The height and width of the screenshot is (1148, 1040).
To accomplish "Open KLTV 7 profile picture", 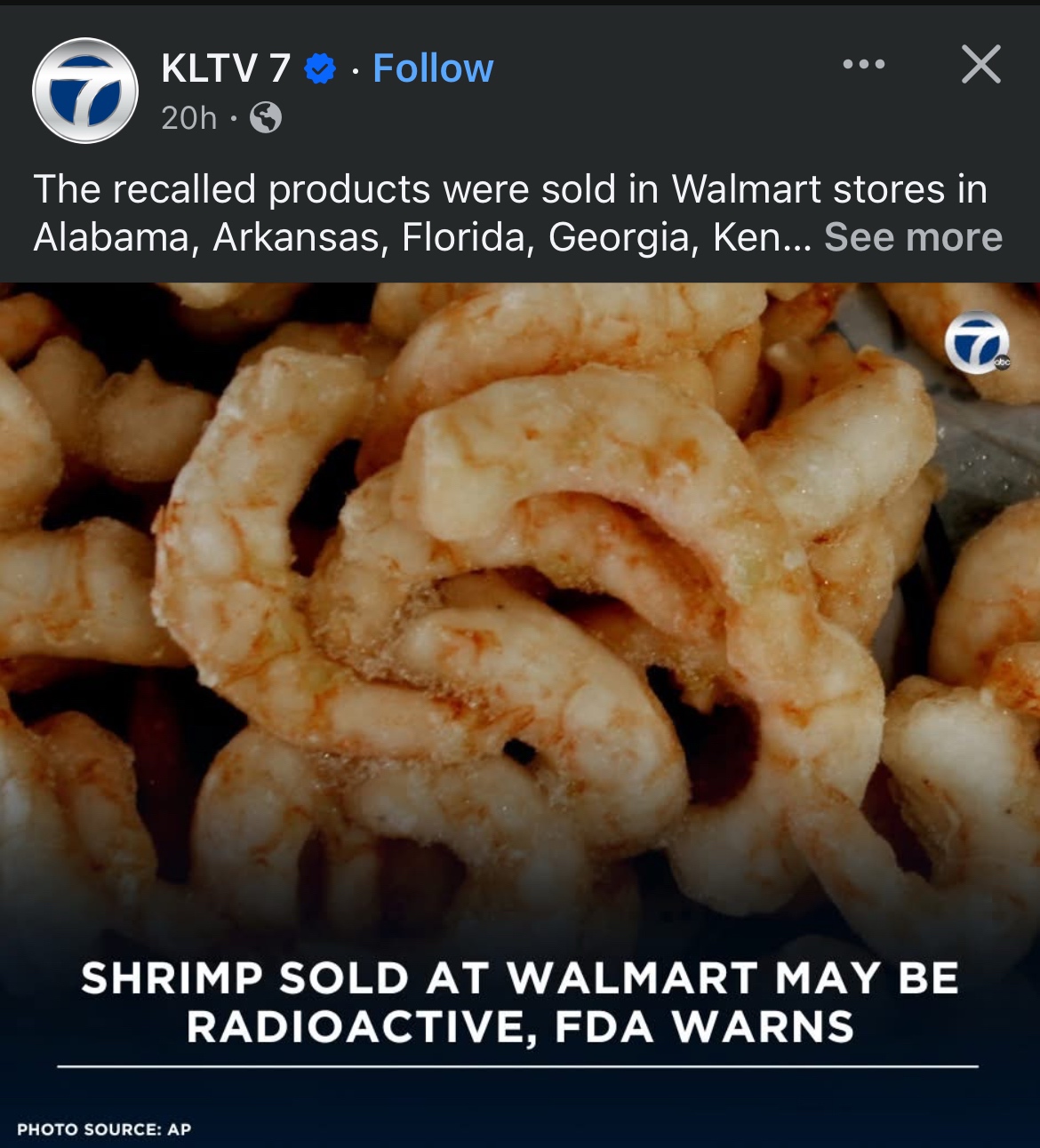I will click(85, 91).
